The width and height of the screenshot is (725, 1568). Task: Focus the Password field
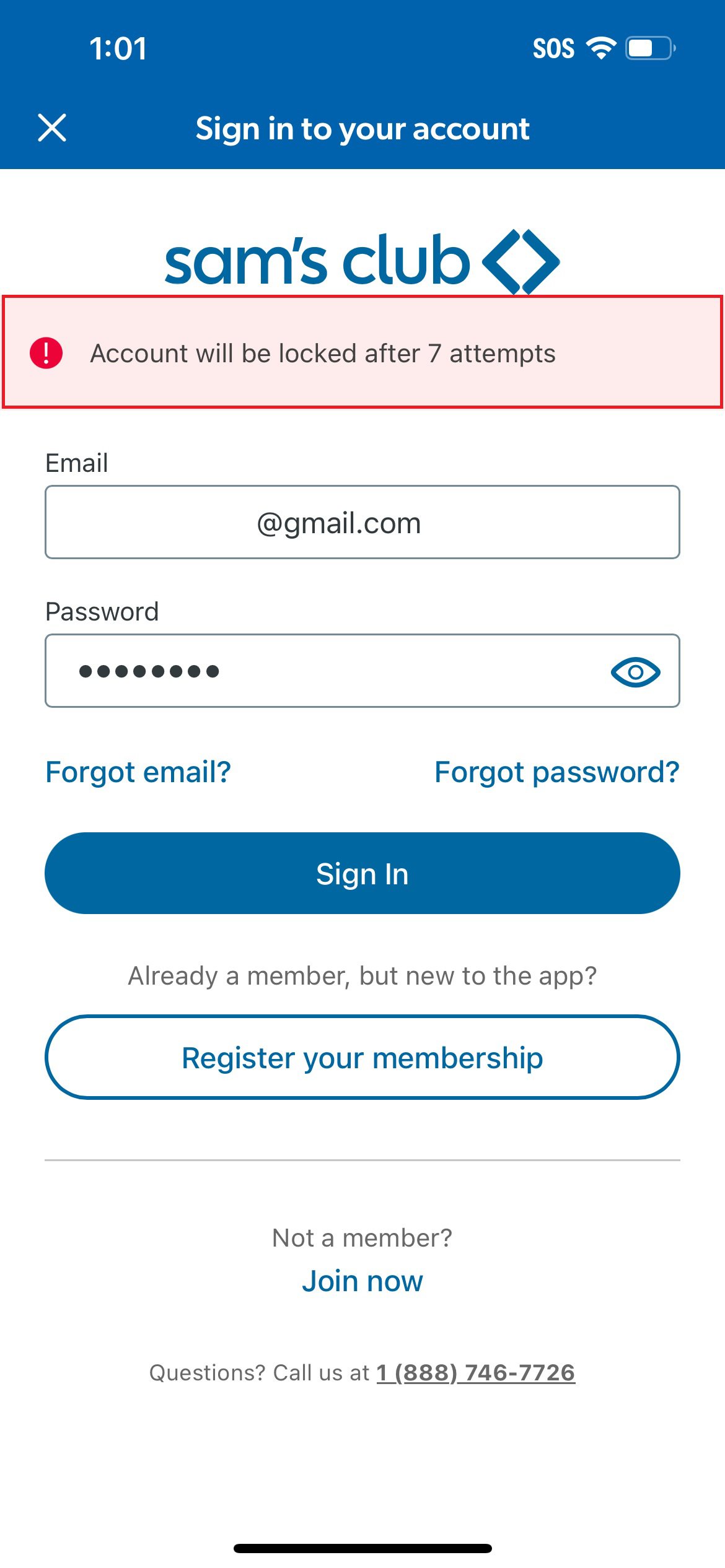pyautogui.click(x=322, y=671)
